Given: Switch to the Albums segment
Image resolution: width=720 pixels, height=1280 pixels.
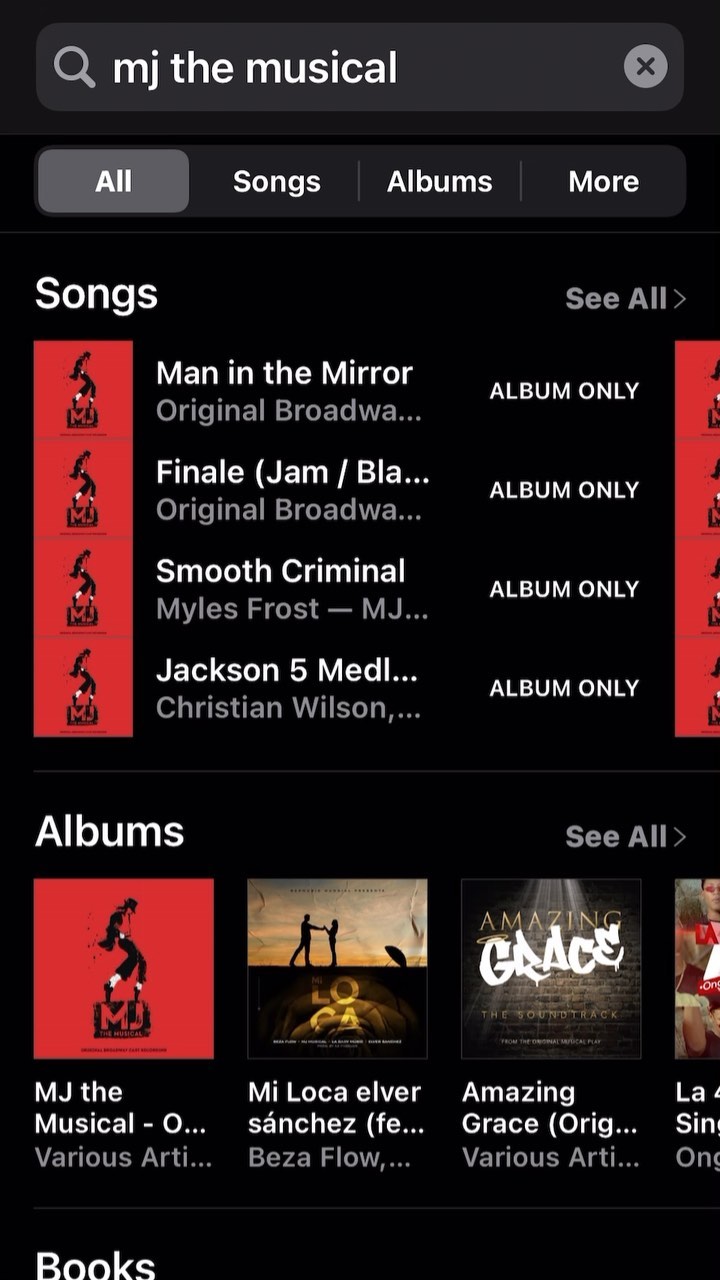Looking at the screenshot, I should point(439,181).
